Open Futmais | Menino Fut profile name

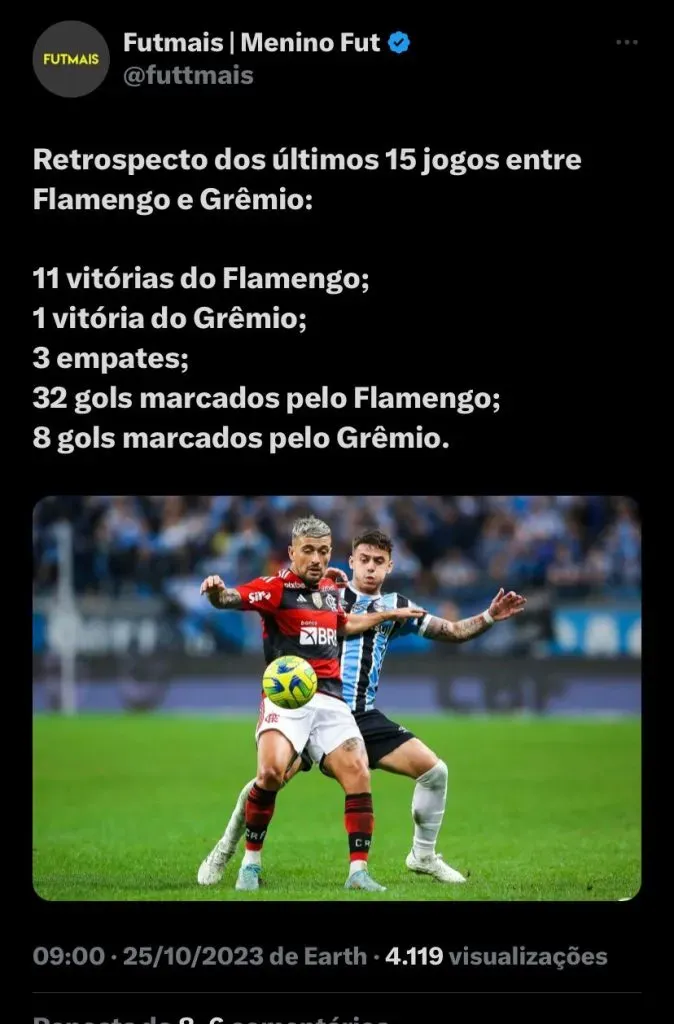click(252, 42)
